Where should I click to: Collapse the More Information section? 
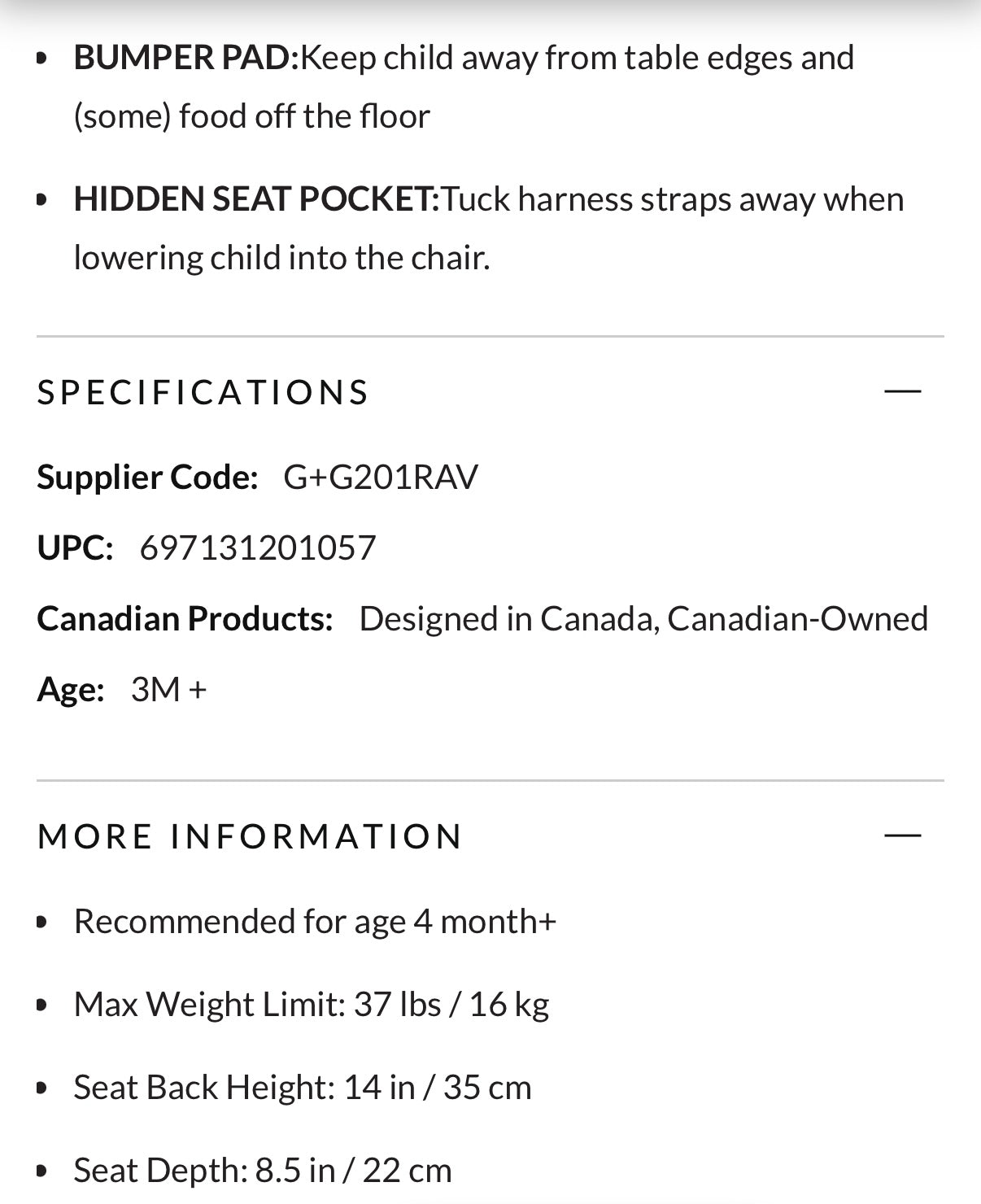902,835
